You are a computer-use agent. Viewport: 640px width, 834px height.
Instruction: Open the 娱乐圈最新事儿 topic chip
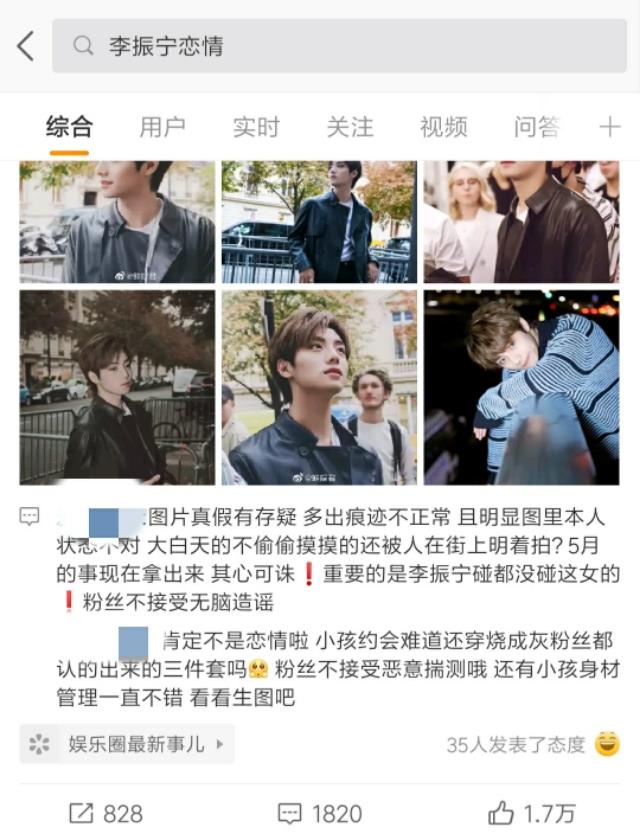pyautogui.click(x=127, y=744)
